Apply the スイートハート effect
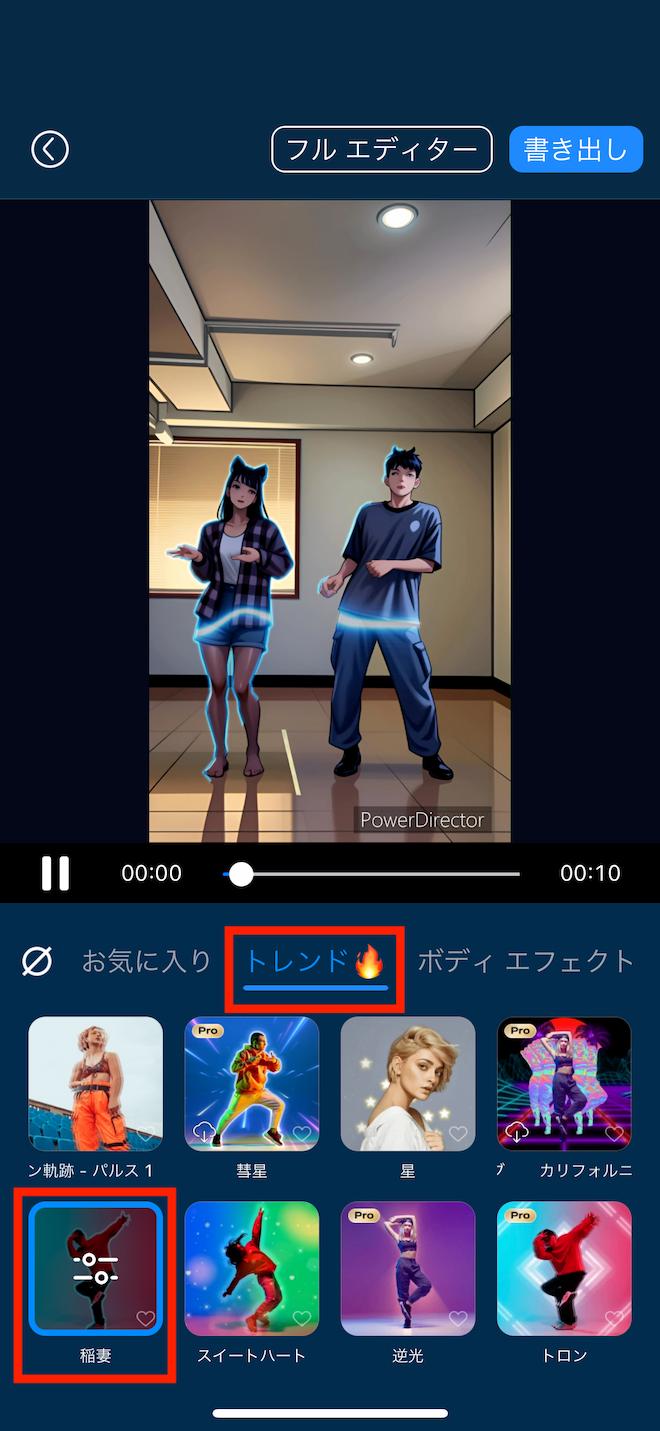 [x=252, y=1269]
